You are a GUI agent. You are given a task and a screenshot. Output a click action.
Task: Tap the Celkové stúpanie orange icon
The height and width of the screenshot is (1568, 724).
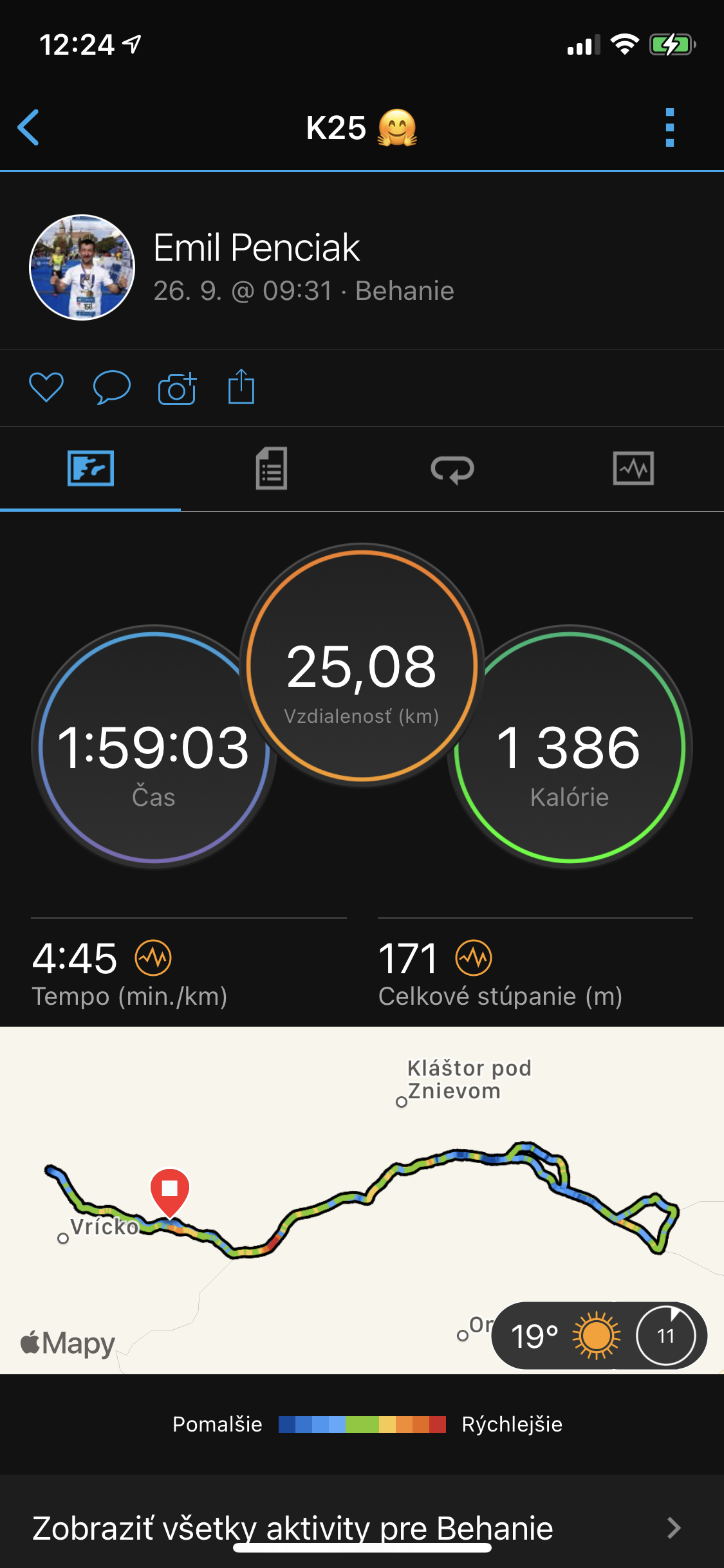[x=474, y=958]
